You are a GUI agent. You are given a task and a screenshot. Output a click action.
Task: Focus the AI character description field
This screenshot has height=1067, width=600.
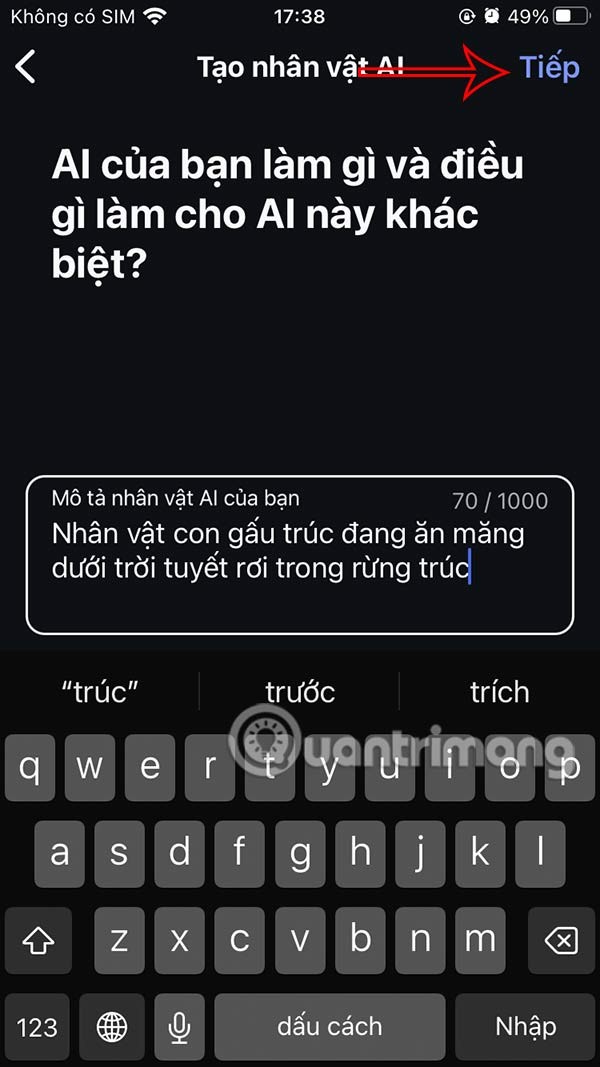[x=300, y=555]
